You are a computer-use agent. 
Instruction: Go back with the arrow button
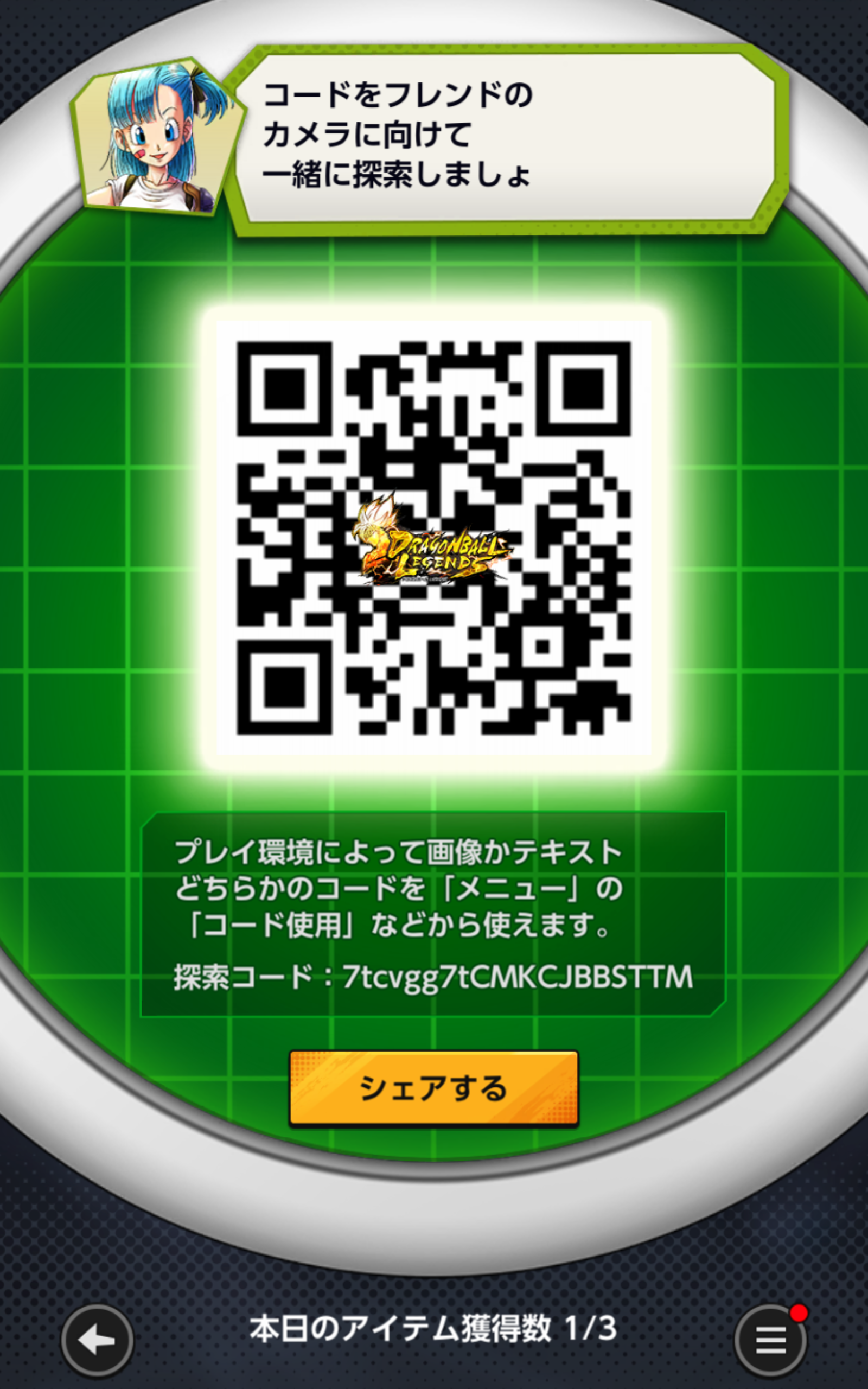97,1341
